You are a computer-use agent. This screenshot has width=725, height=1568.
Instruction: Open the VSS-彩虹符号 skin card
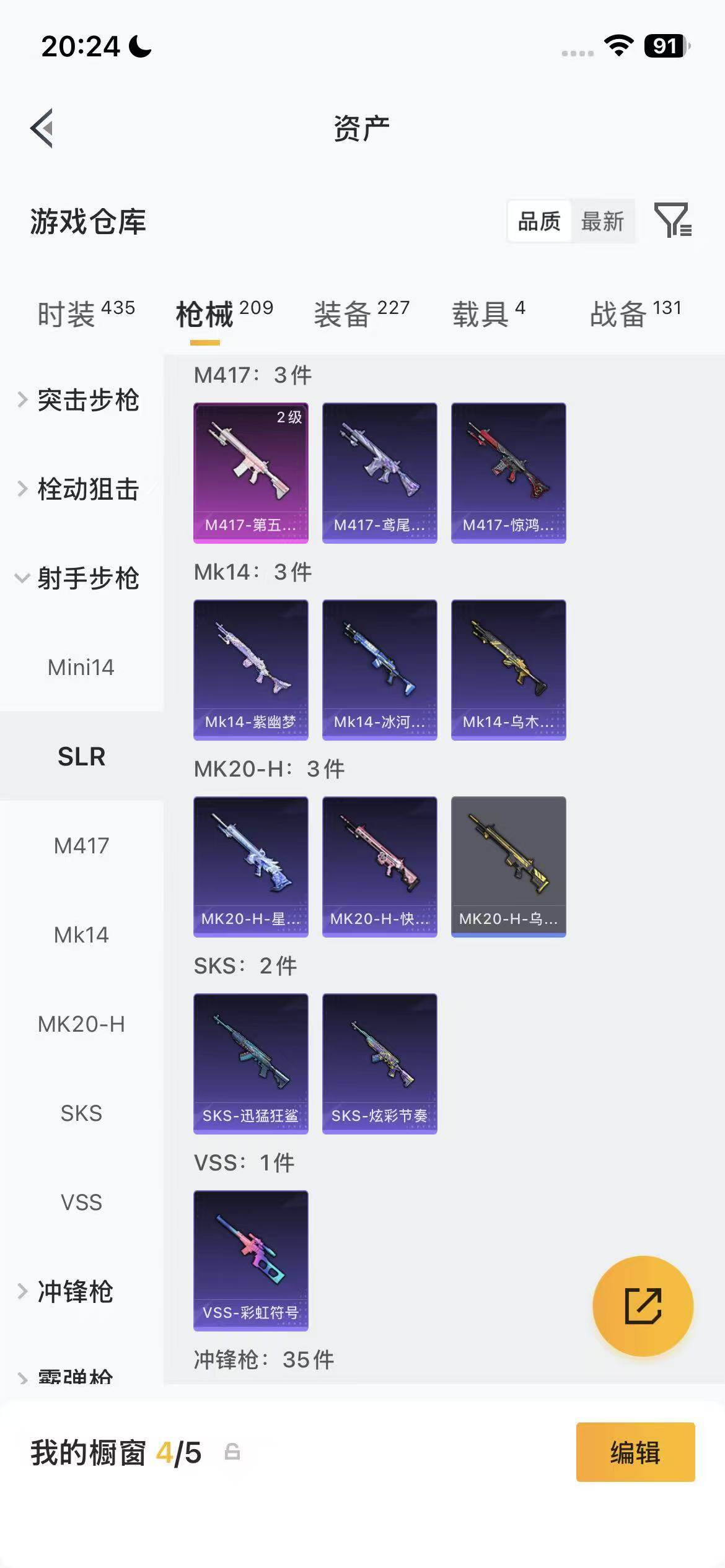(251, 1261)
